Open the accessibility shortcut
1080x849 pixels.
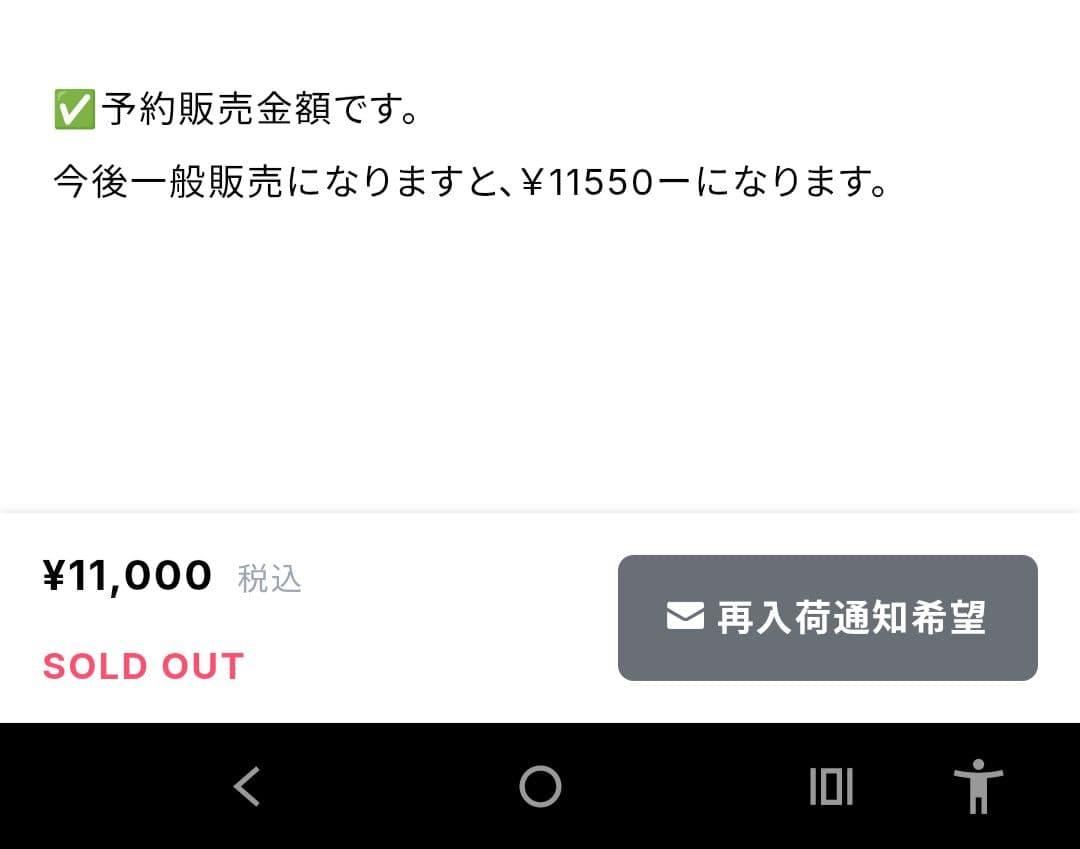pos(977,786)
